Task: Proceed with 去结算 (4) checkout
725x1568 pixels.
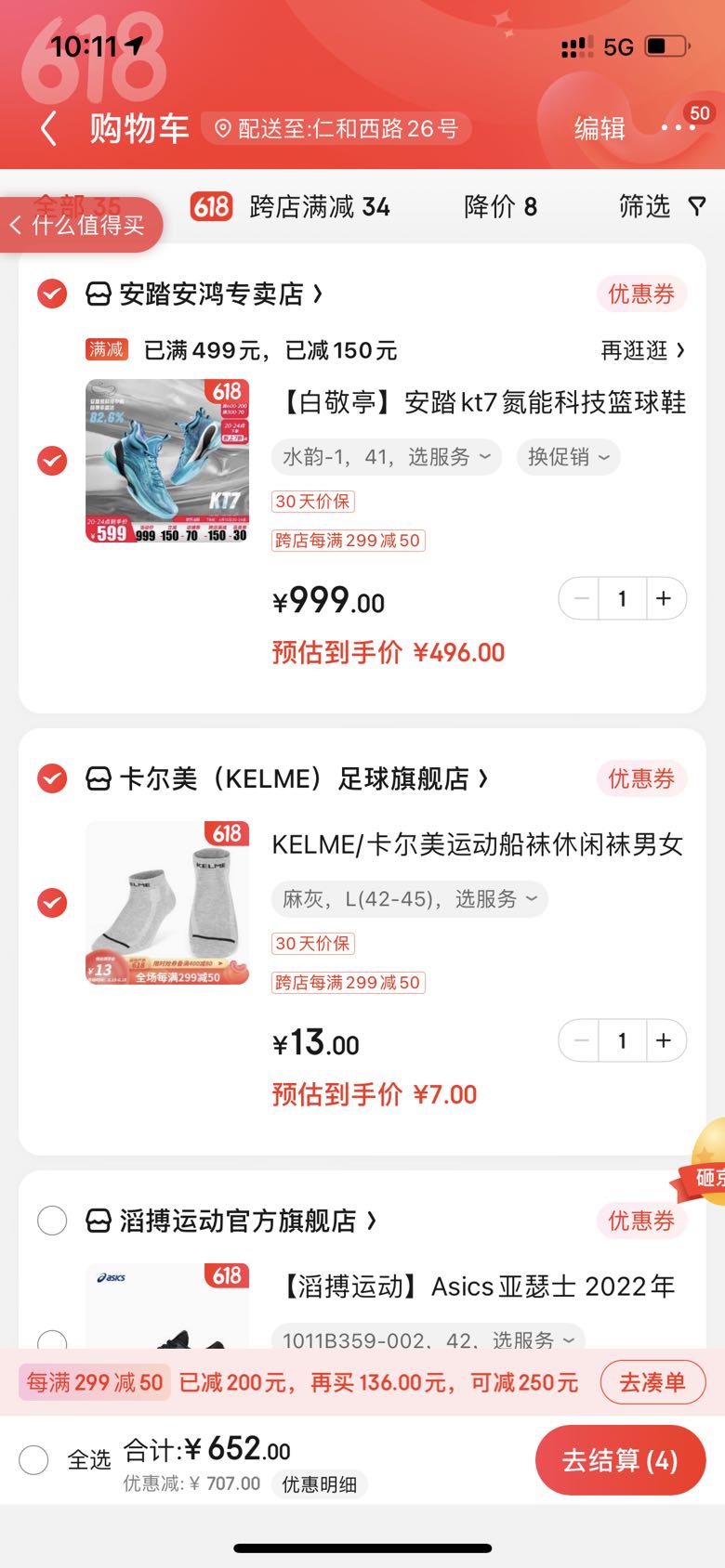Action: click(x=620, y=1460)
